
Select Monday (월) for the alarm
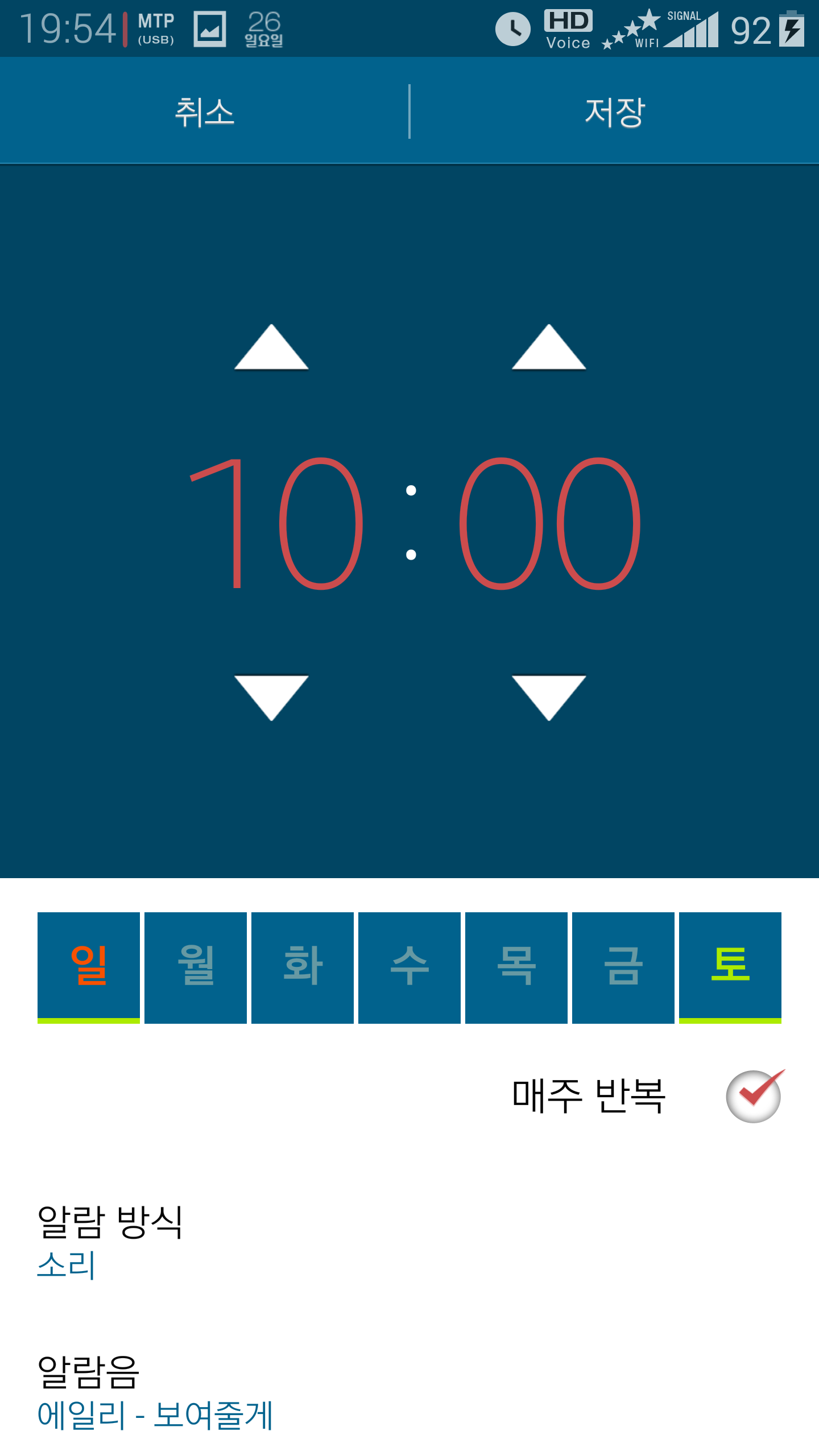point(196,967)
